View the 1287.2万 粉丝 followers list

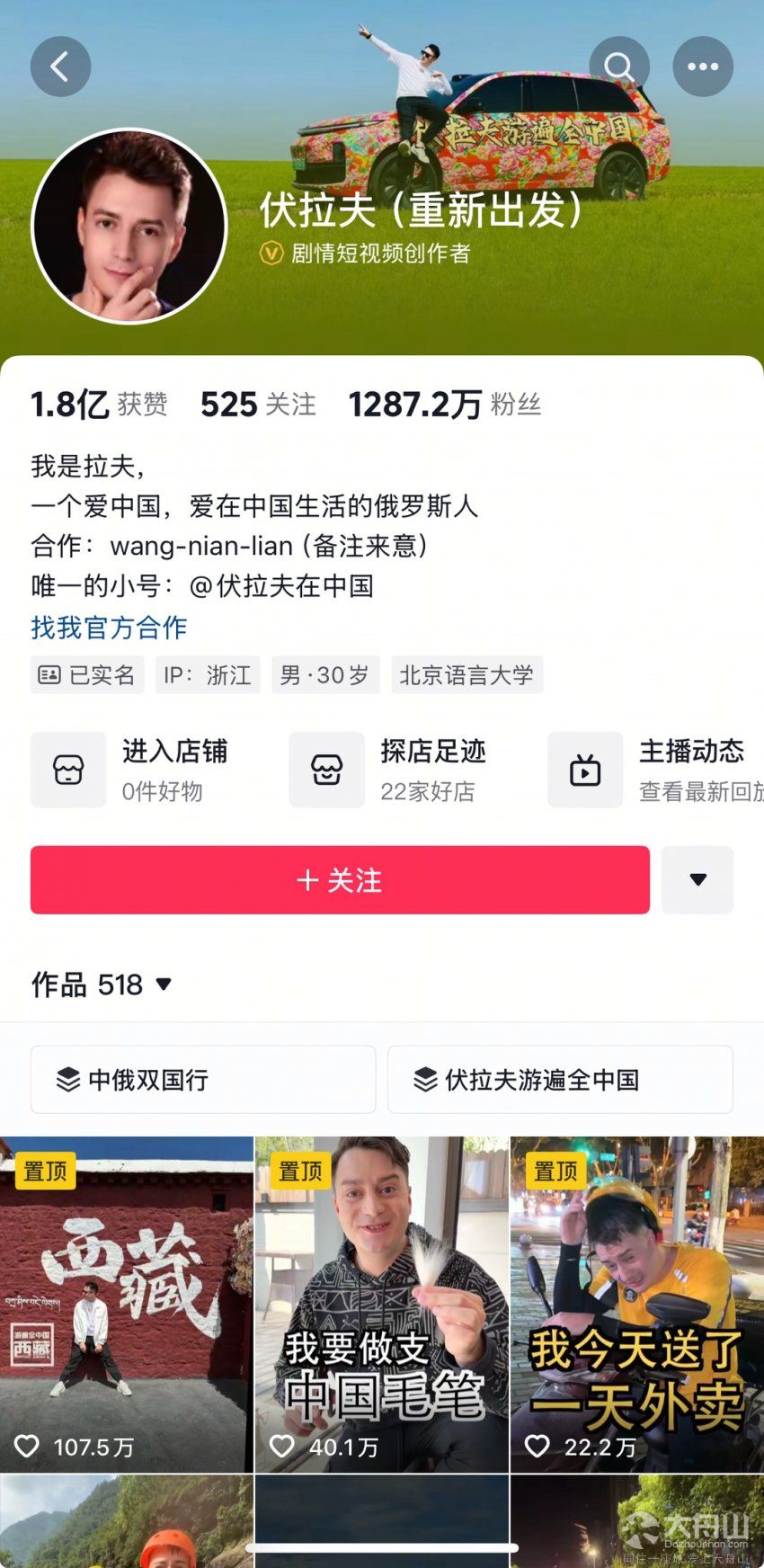coord(444,405)
